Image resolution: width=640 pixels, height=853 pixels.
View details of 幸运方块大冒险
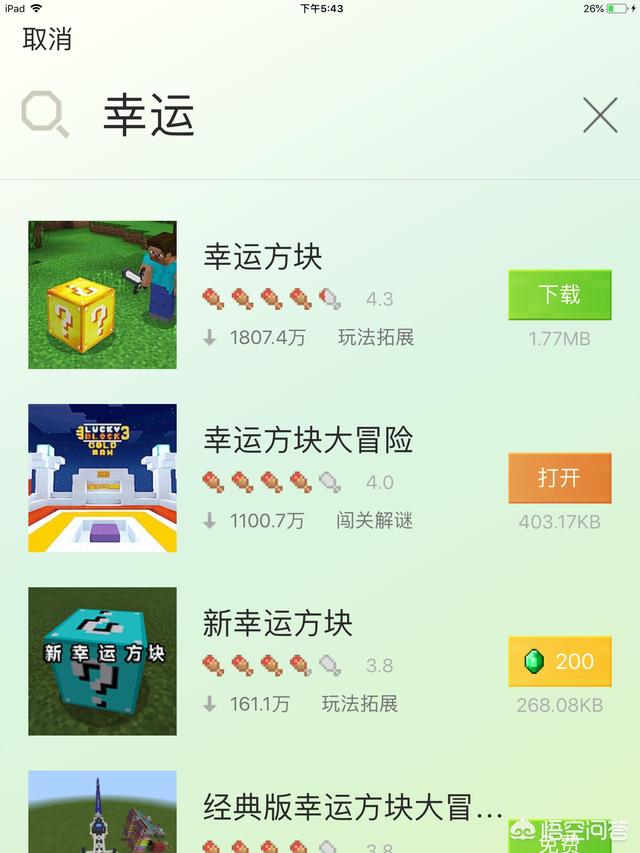click(308, 440)
